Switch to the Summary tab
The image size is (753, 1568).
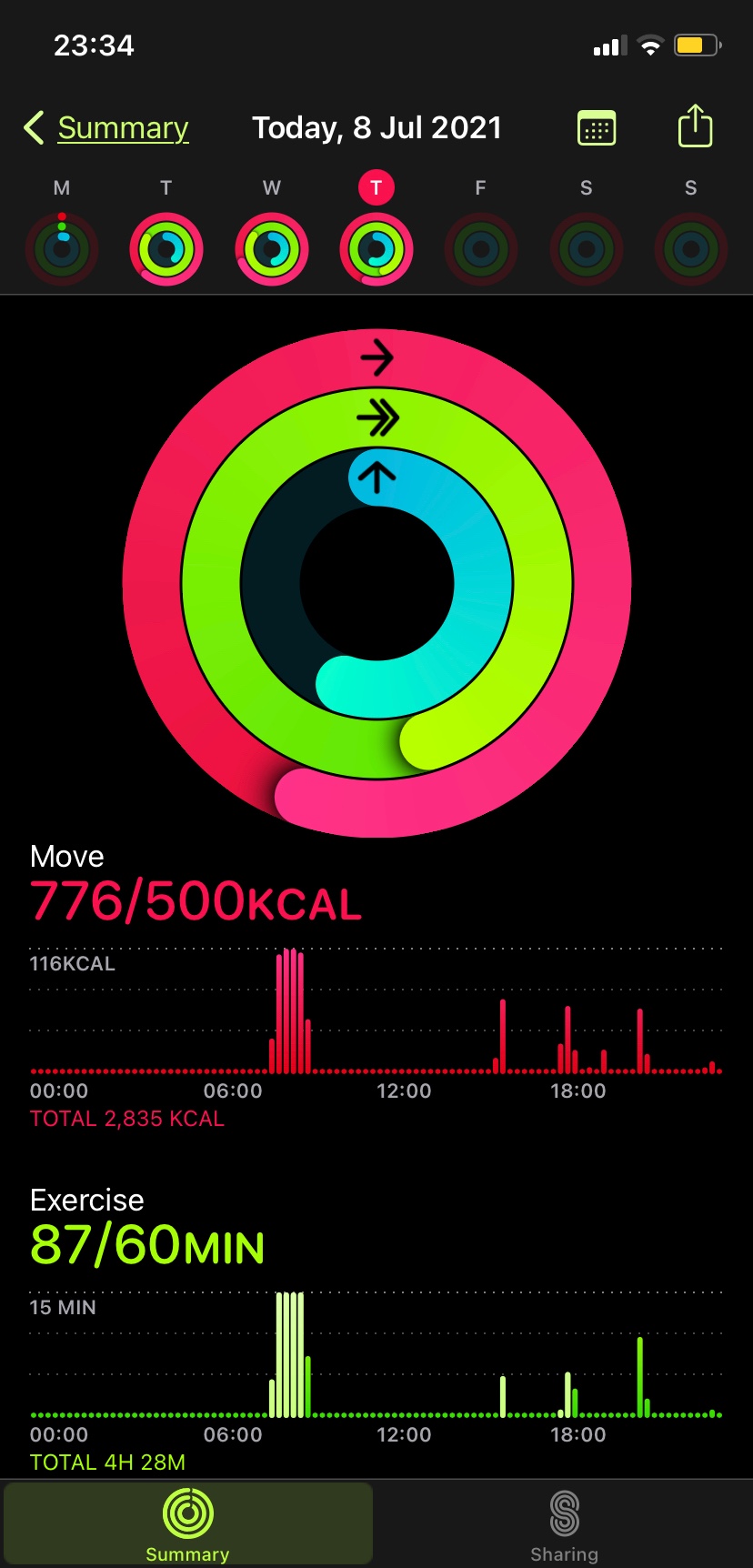(188, 1524)
